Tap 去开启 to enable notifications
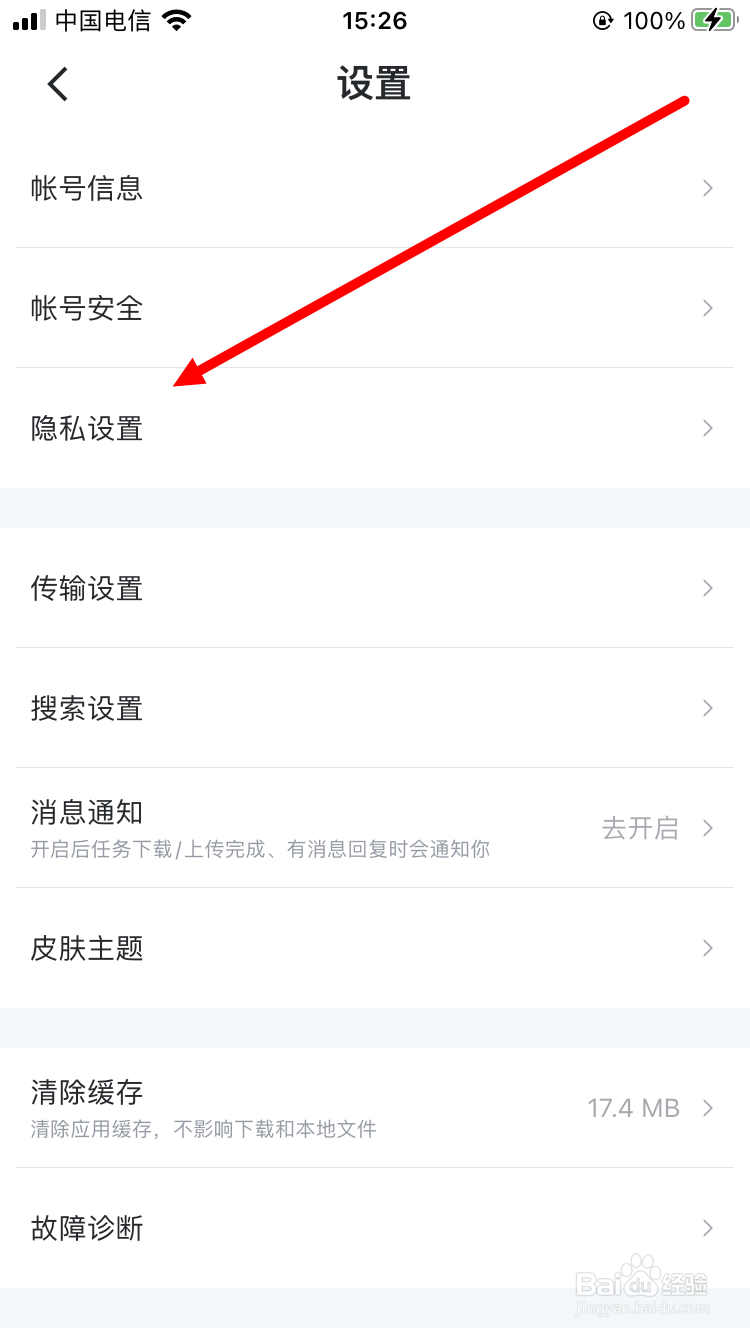Viewport: 750px width, 1334px height. (x=640, y=828)
